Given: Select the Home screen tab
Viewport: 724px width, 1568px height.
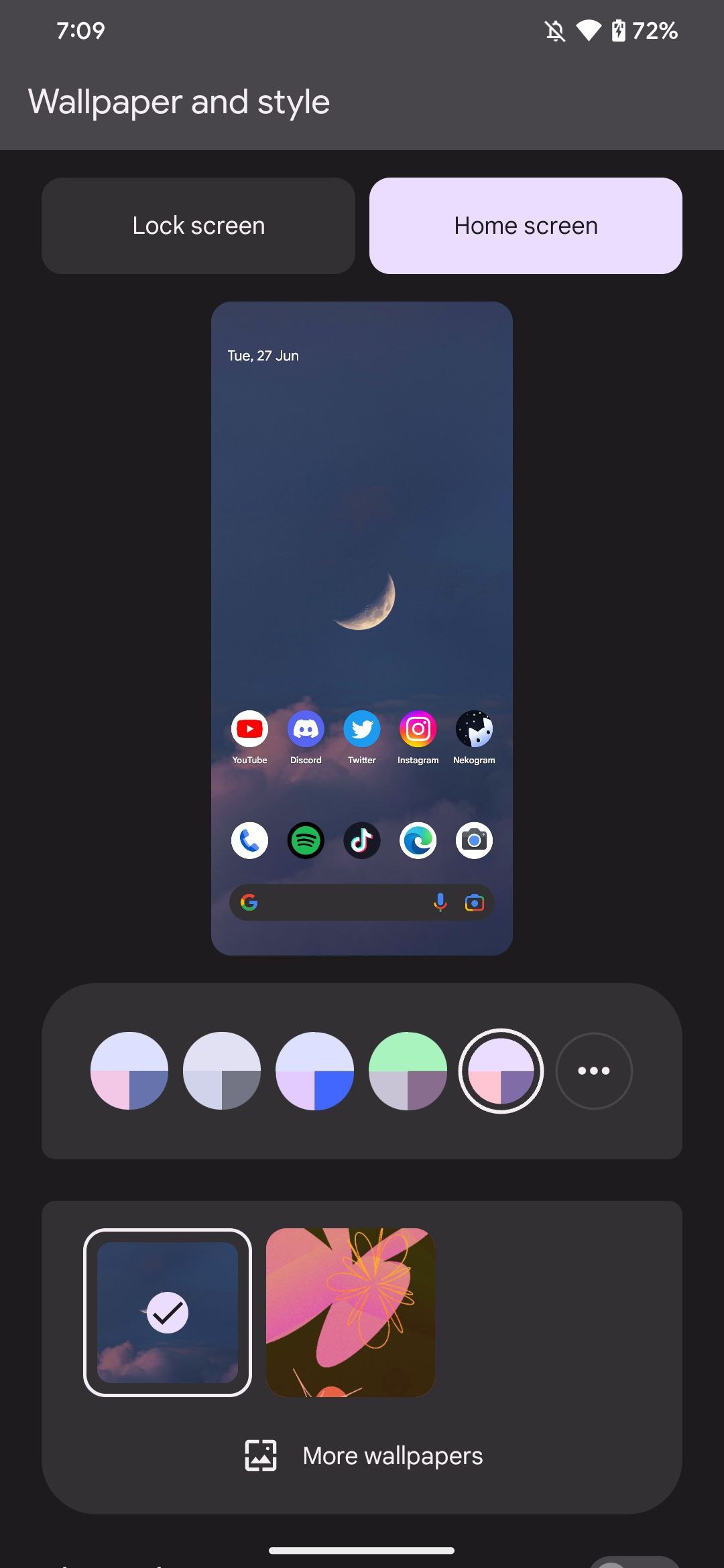Looking at the screenshot, I should coord(526,226).
